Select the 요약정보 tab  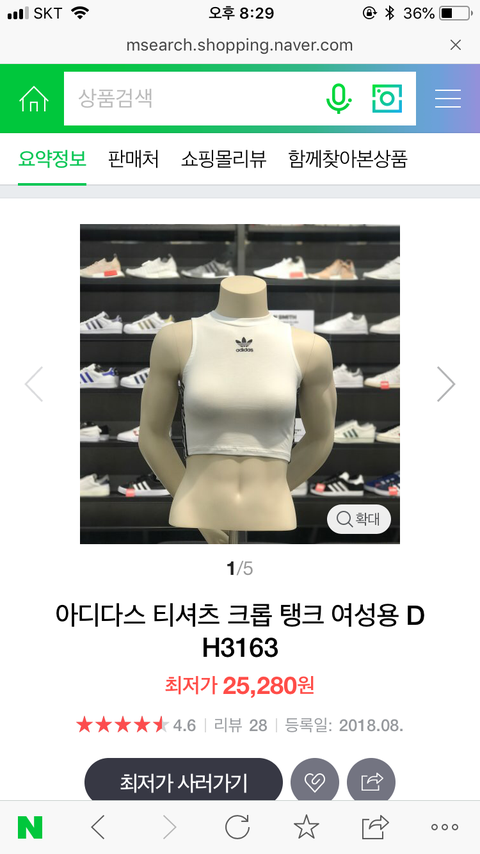[x=52, y=159]
